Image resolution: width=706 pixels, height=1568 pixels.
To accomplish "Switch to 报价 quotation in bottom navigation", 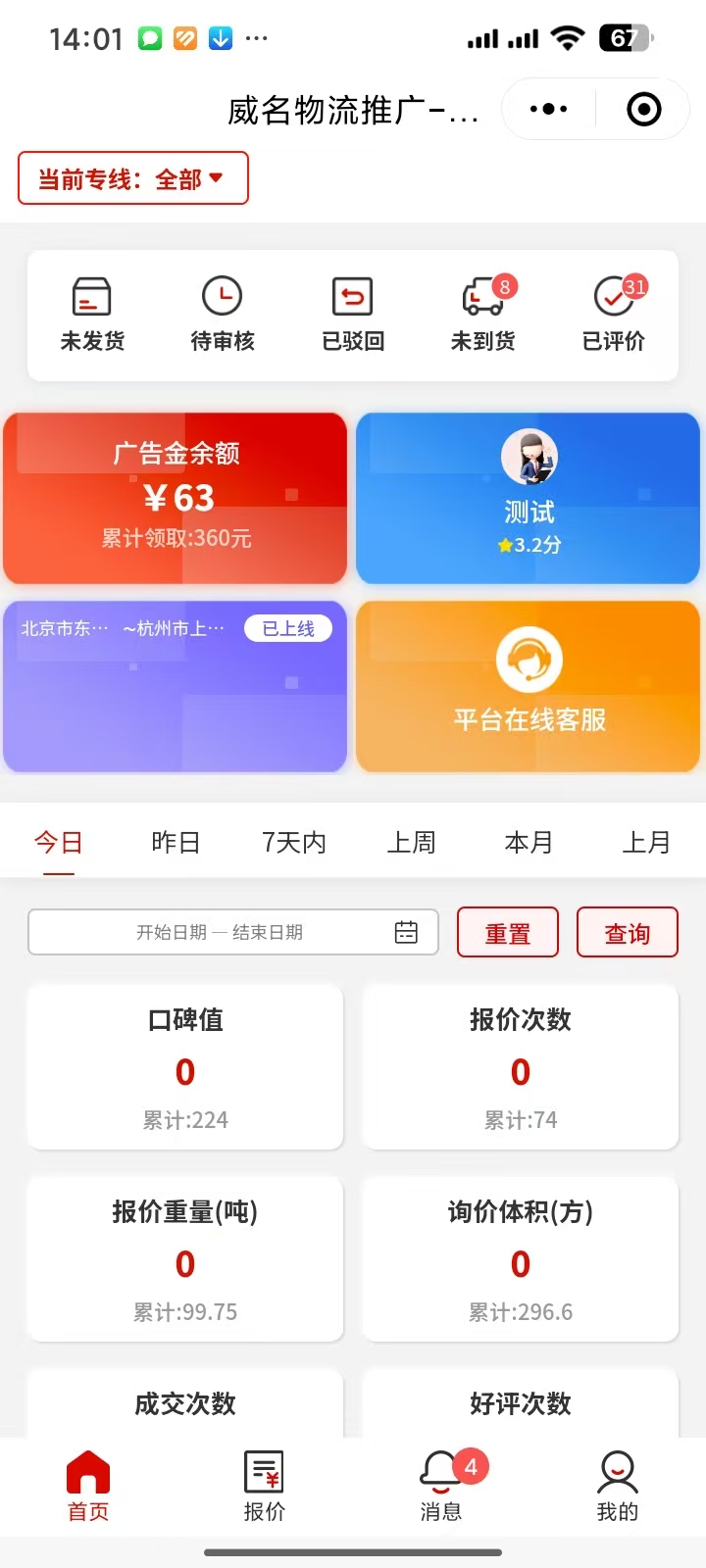I will (264, 1485).
